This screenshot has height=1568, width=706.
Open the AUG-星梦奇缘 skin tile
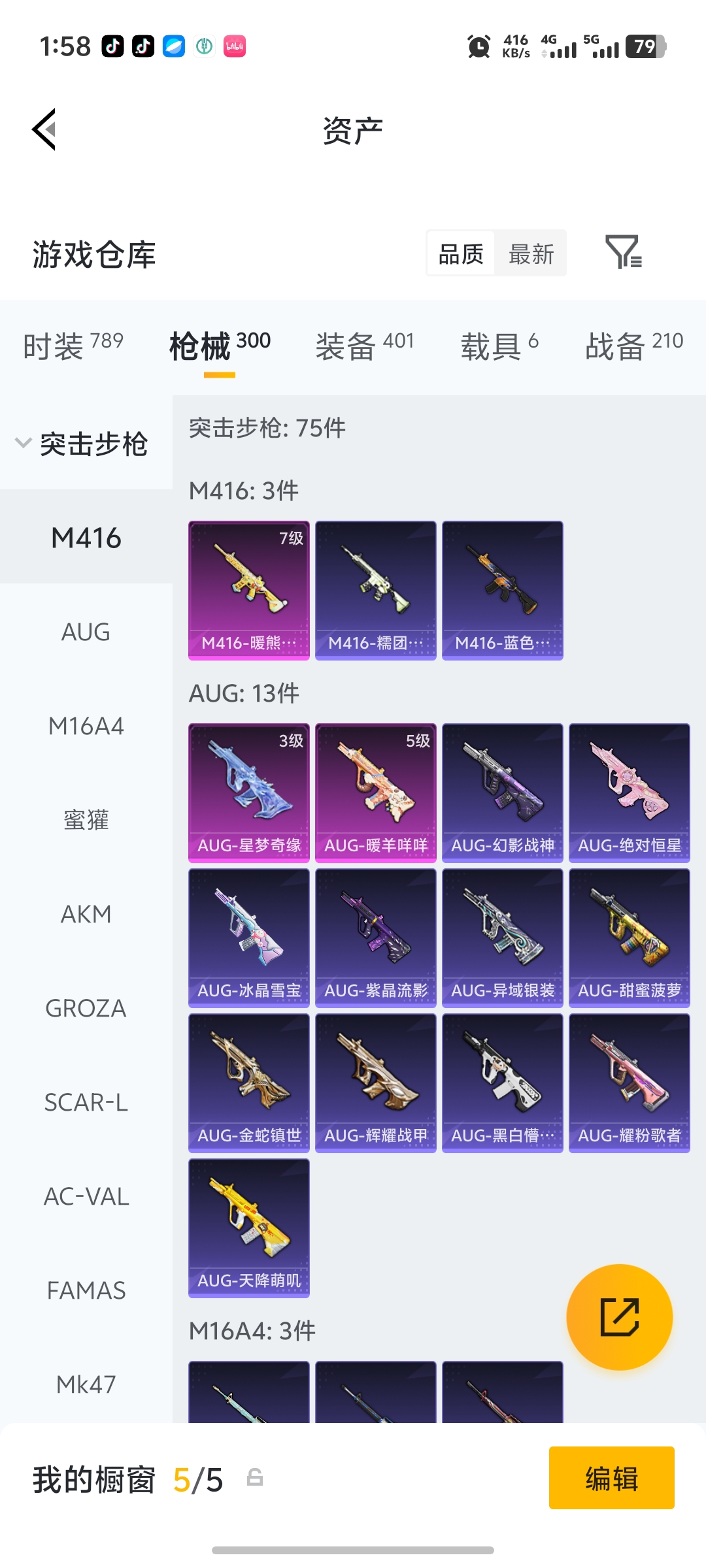pyautogui.click(x=249, y=792)
